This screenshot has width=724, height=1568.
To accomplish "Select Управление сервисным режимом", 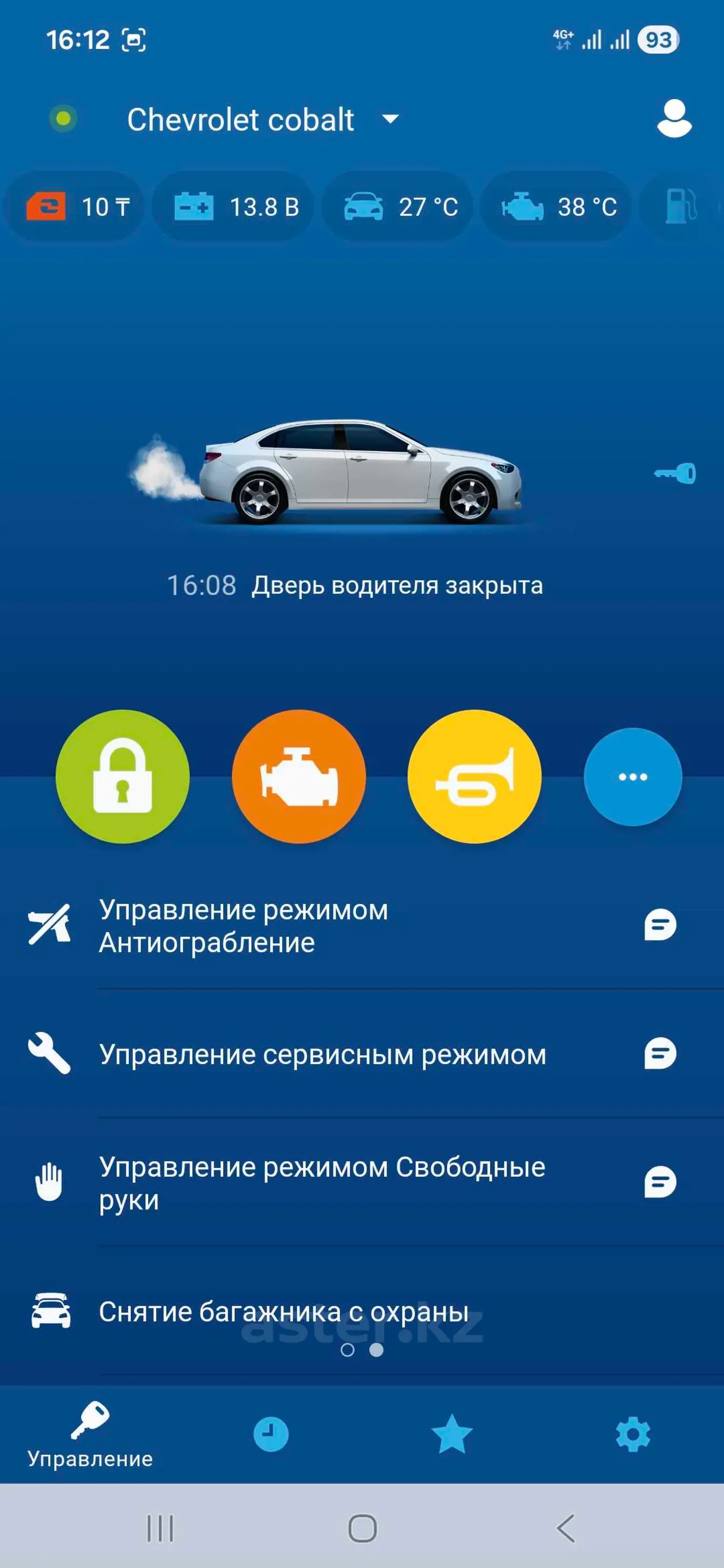I will (323, 1055).
